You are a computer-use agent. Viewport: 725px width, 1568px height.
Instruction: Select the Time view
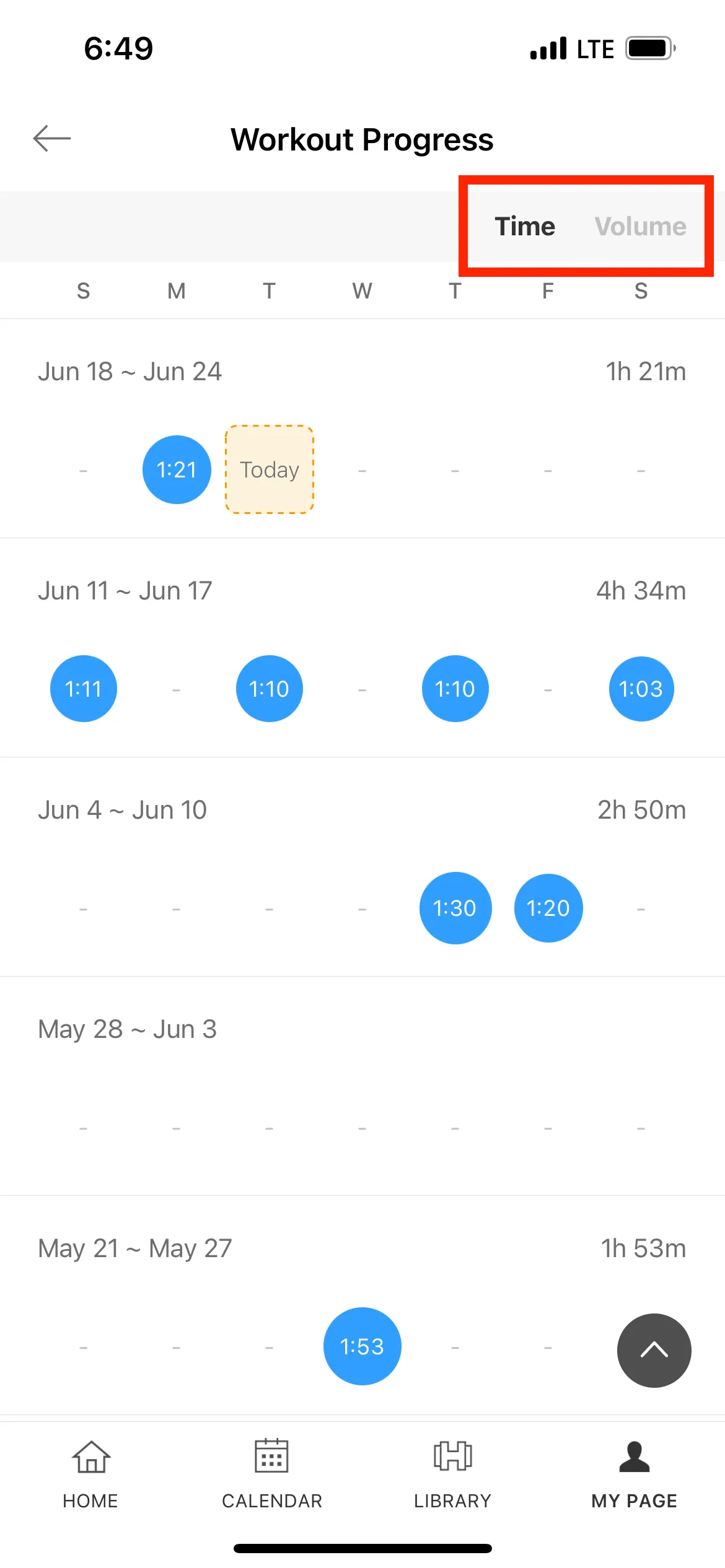525,227
